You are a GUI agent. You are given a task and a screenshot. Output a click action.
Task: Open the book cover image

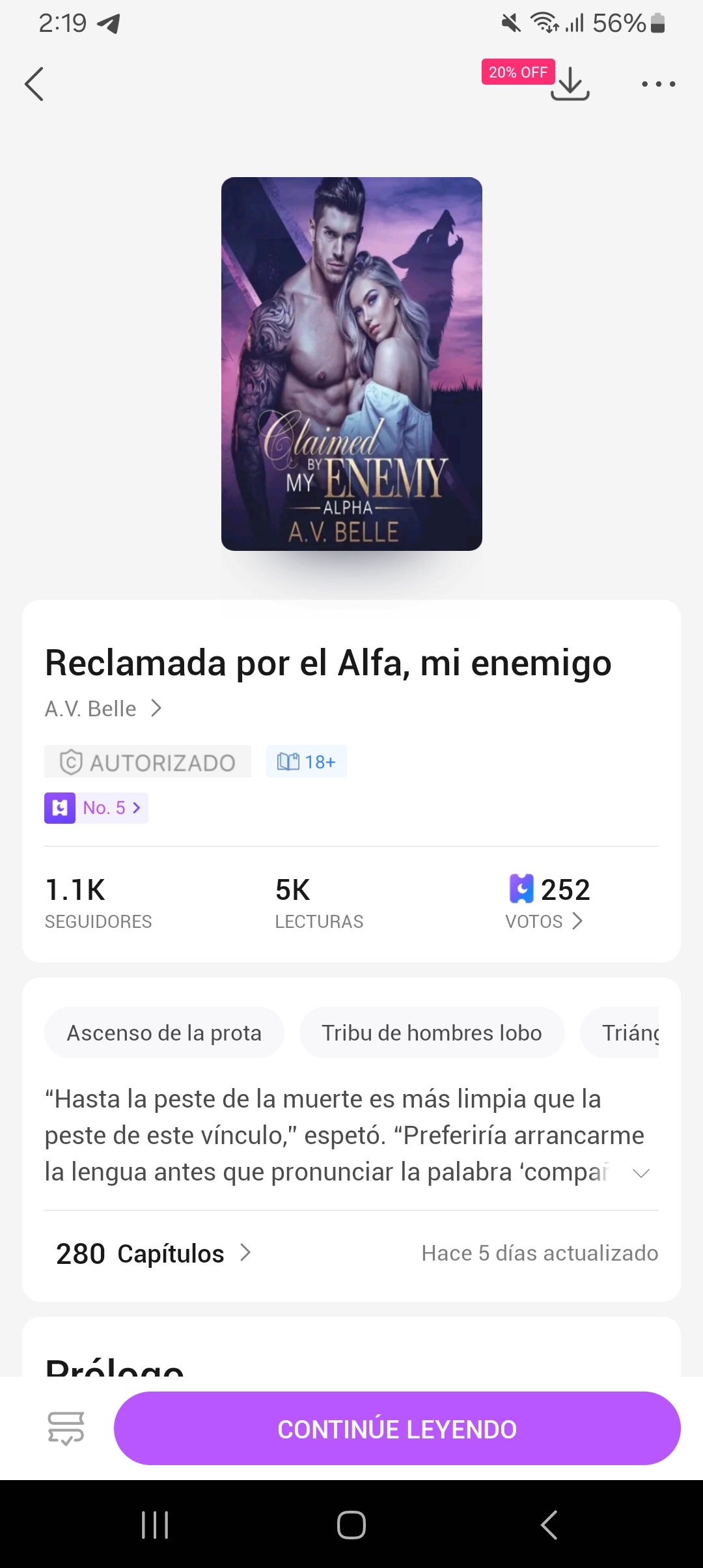pos(351,364)
